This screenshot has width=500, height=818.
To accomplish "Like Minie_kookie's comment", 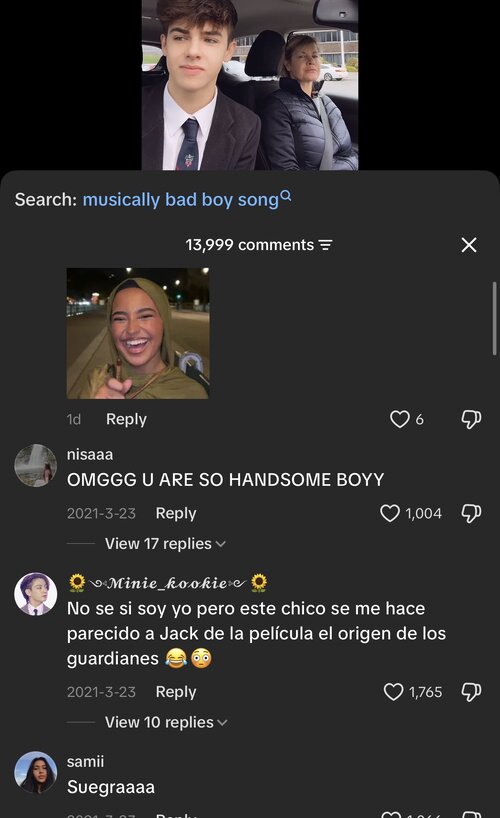I will click(394, 692).
